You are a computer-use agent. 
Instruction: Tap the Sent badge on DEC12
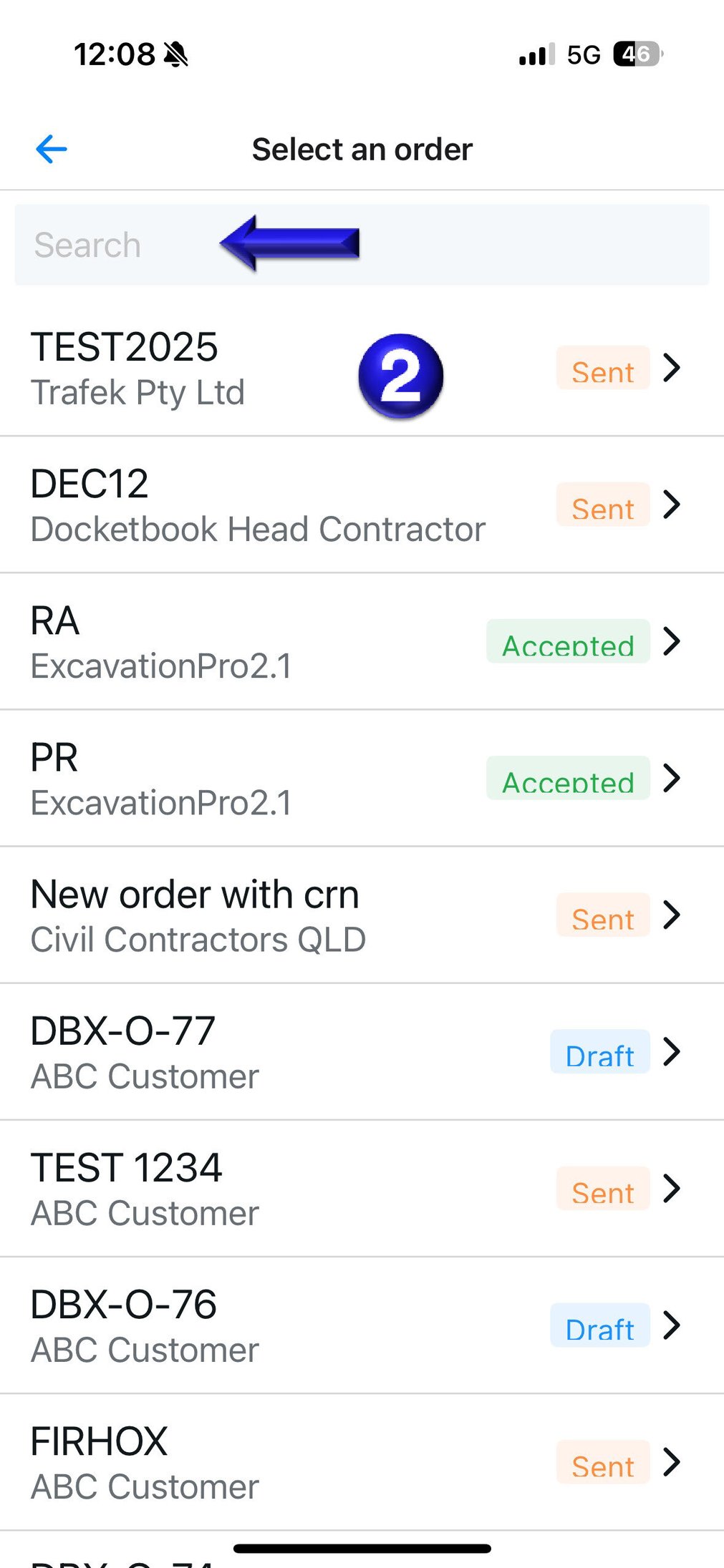602,507
